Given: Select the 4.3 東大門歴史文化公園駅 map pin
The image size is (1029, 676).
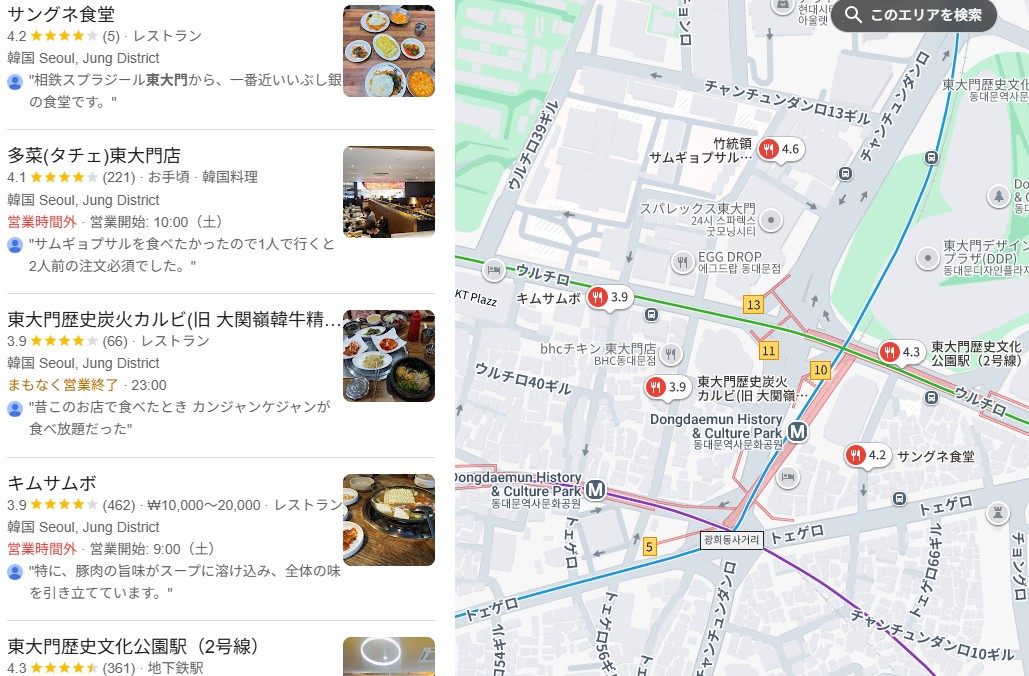Looking at the screenshot, I should pos(889,351).
